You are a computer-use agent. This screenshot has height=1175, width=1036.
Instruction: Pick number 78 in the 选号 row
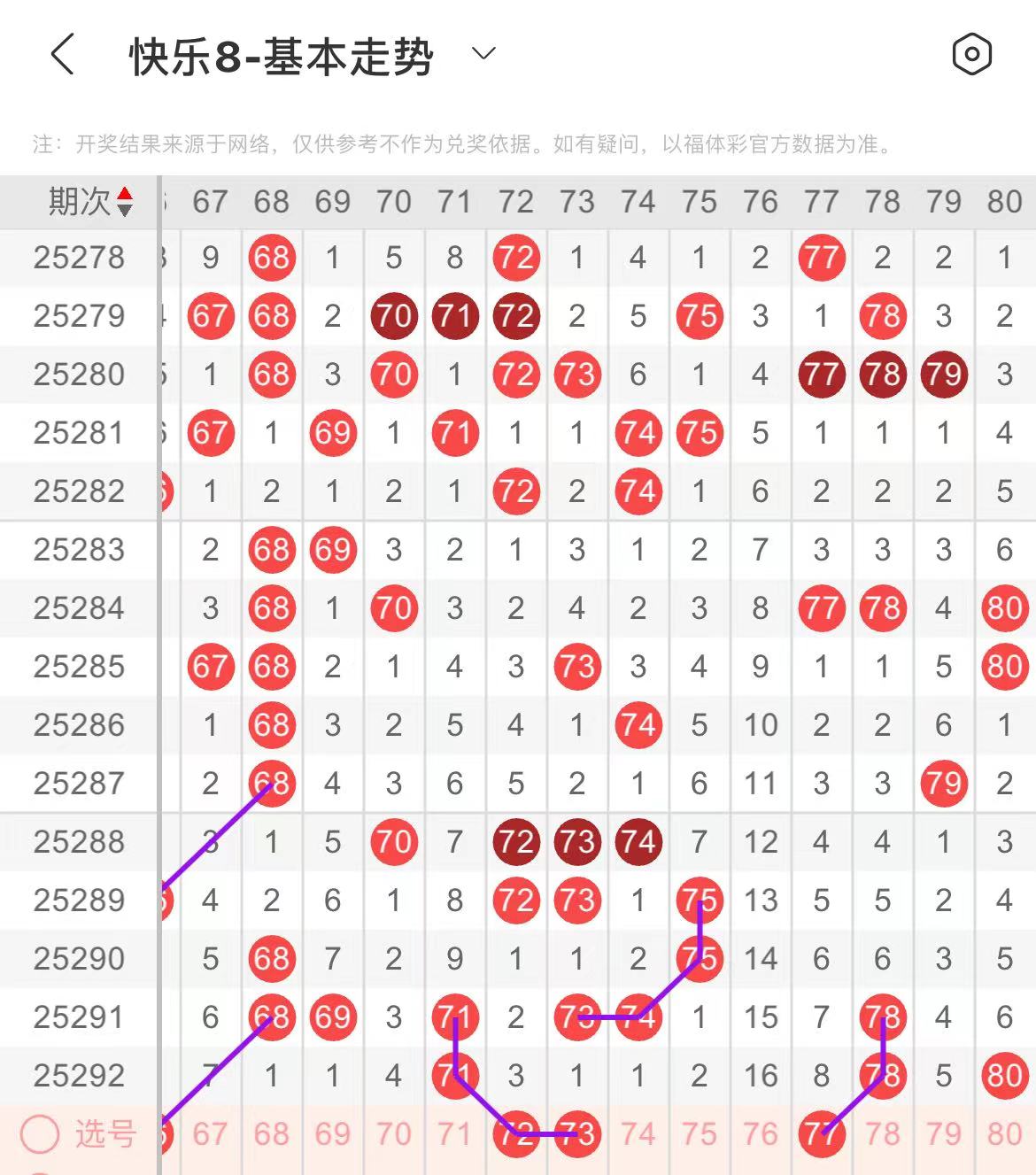coord(883,1133)
